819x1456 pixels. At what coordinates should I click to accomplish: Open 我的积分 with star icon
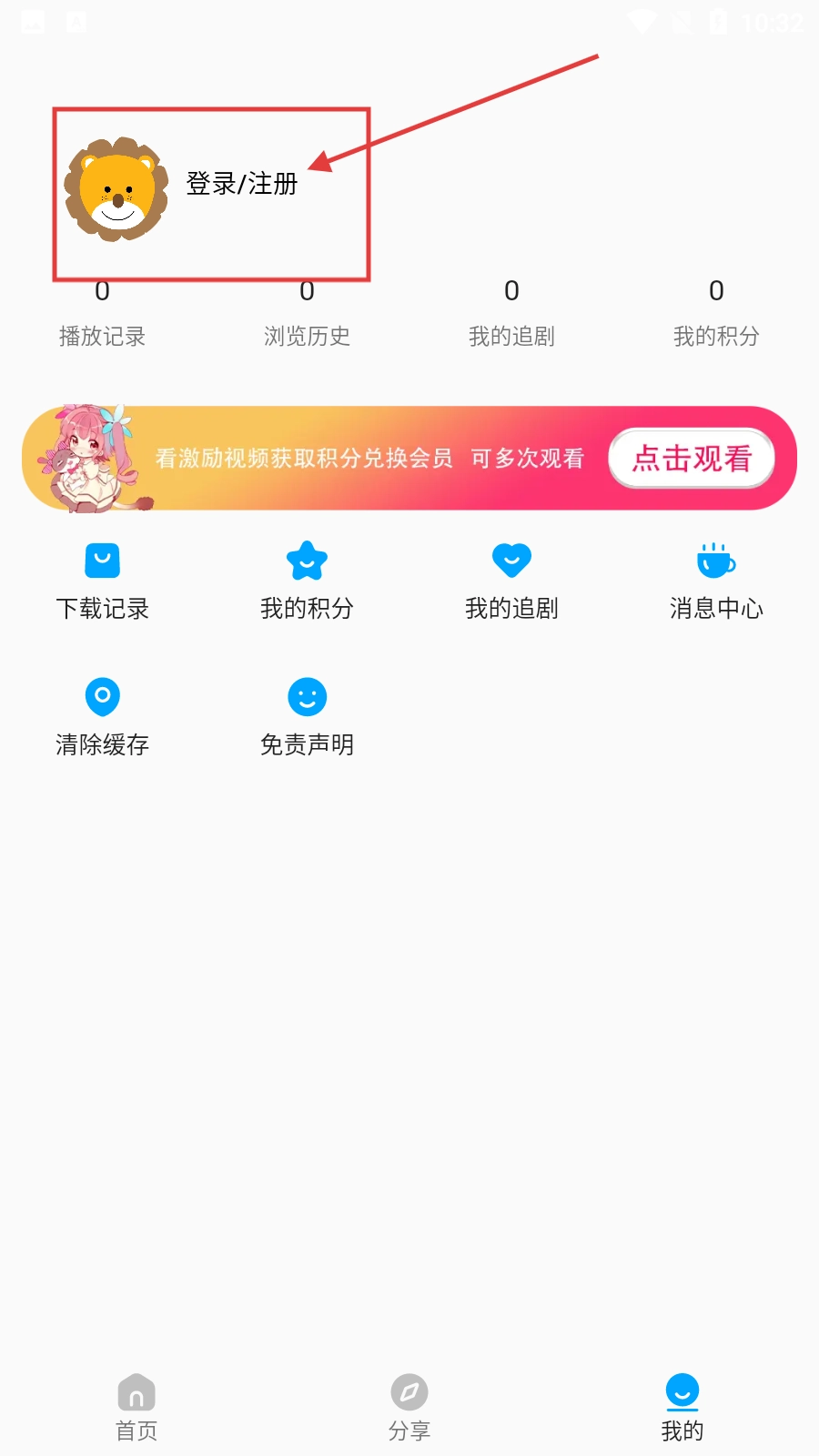point(307,581)
